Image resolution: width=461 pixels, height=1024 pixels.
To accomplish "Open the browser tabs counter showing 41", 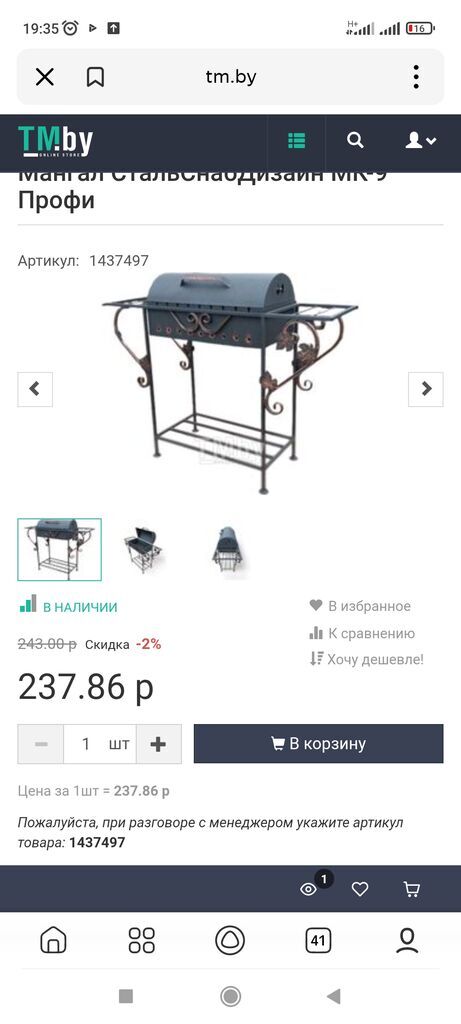I will click(318, 940).
